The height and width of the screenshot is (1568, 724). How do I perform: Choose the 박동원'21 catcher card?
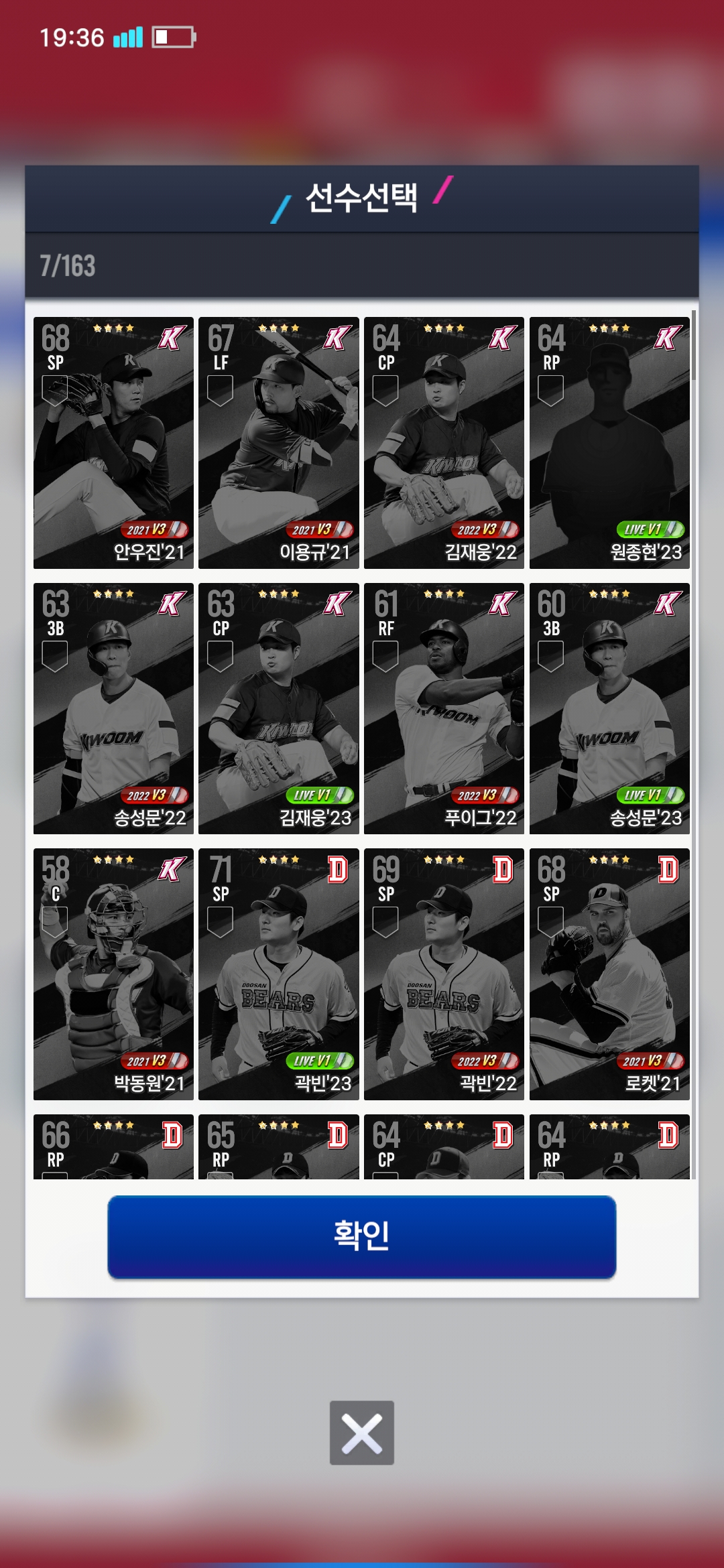(x=113, y=974)
